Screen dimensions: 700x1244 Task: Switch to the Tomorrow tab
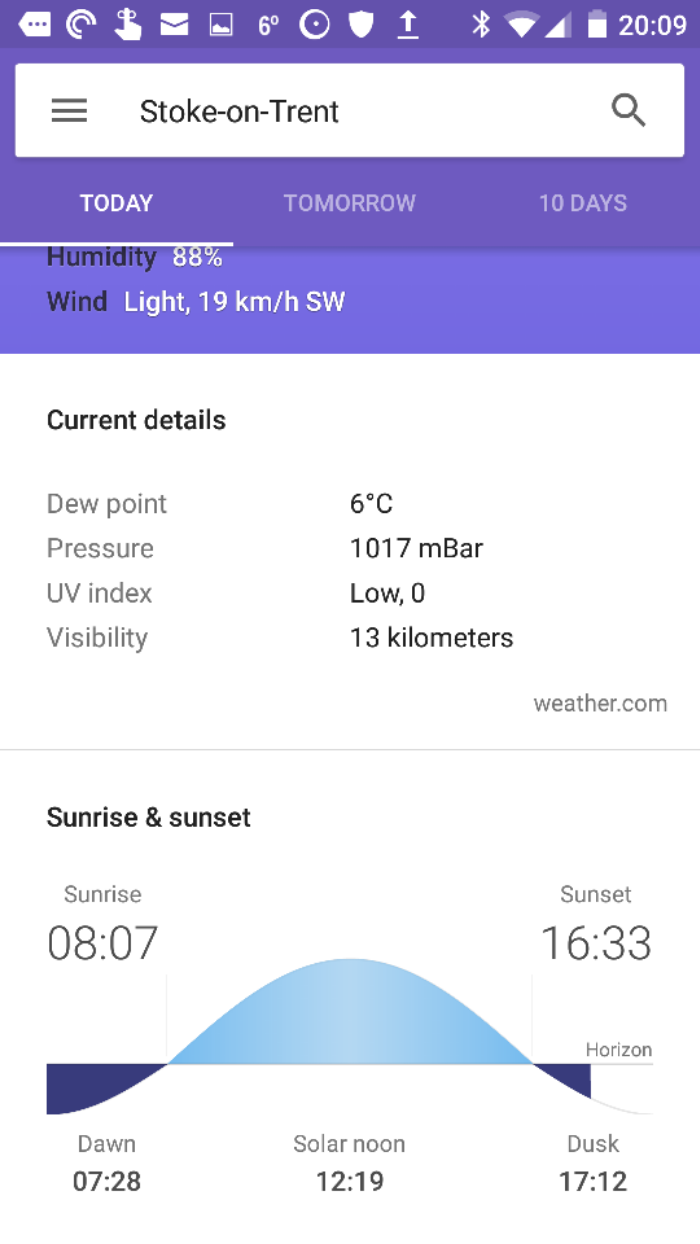349,203
